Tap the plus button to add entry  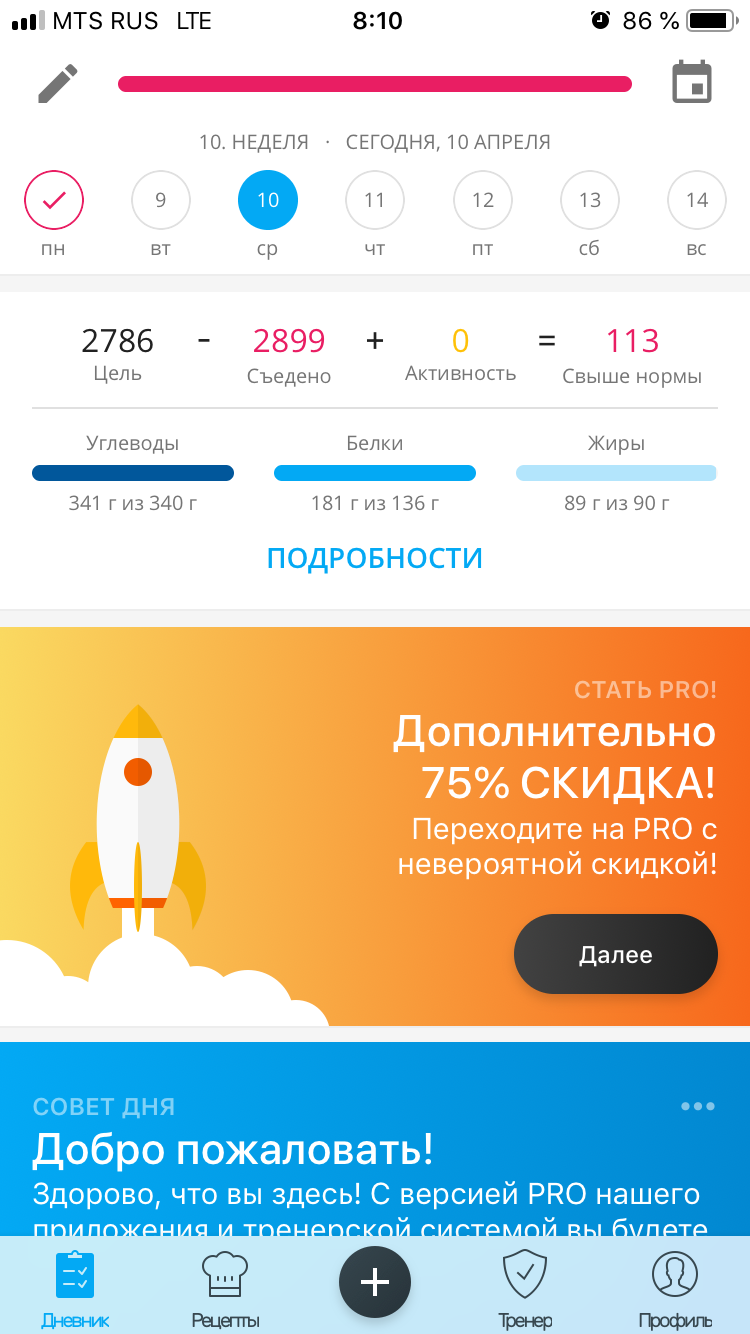pos(375,1282)
